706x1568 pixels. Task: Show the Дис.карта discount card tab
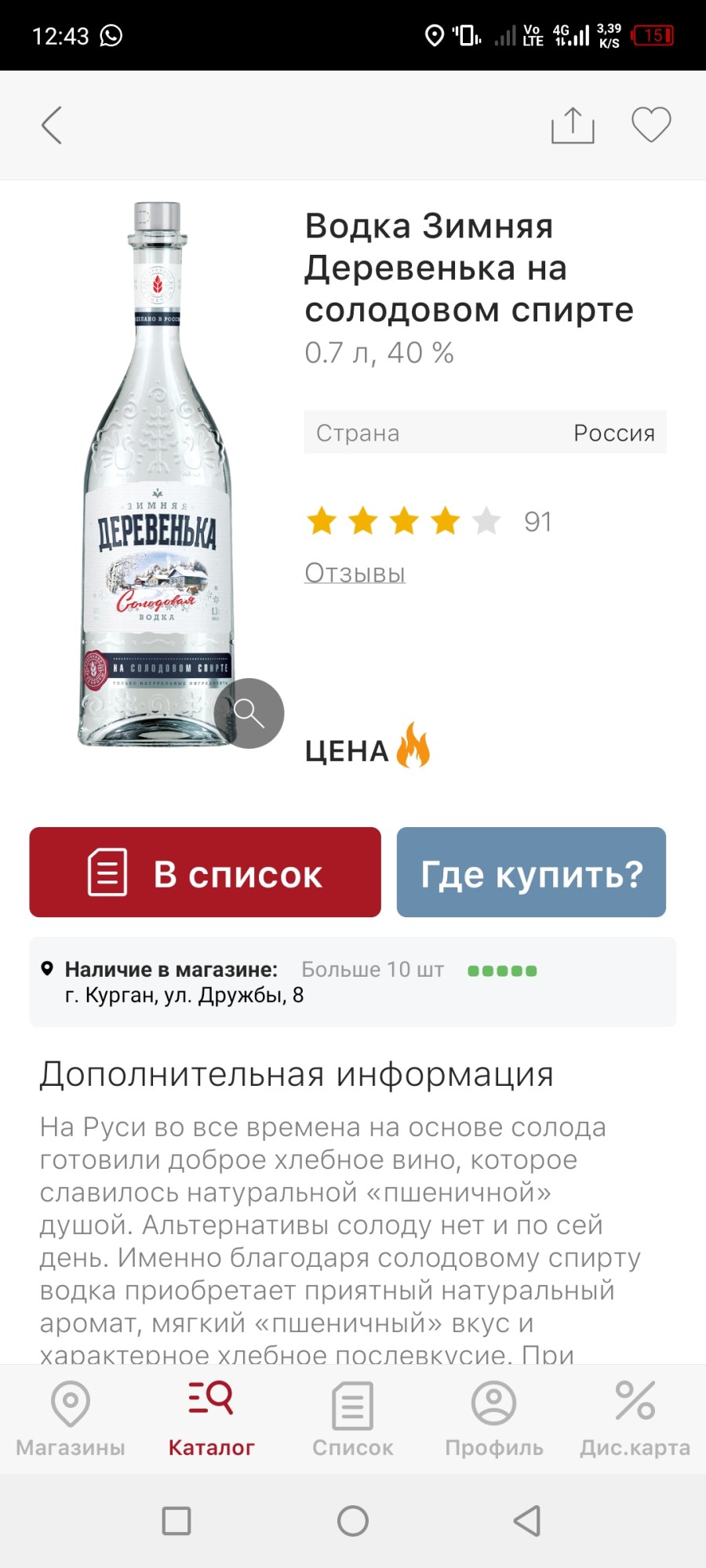click(x=635, y=1419)
